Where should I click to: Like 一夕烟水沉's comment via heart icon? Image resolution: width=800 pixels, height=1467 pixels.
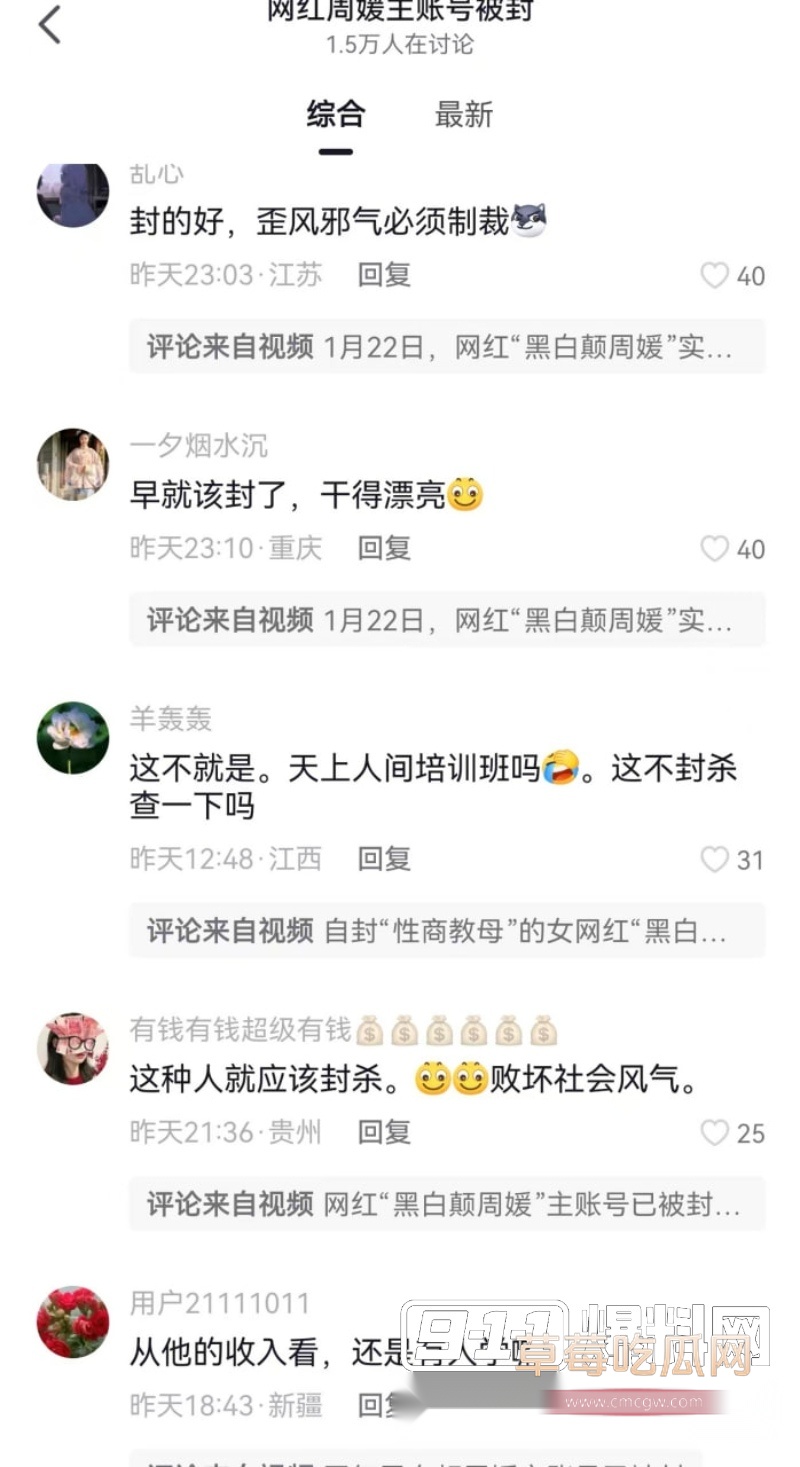coord(713,549)
